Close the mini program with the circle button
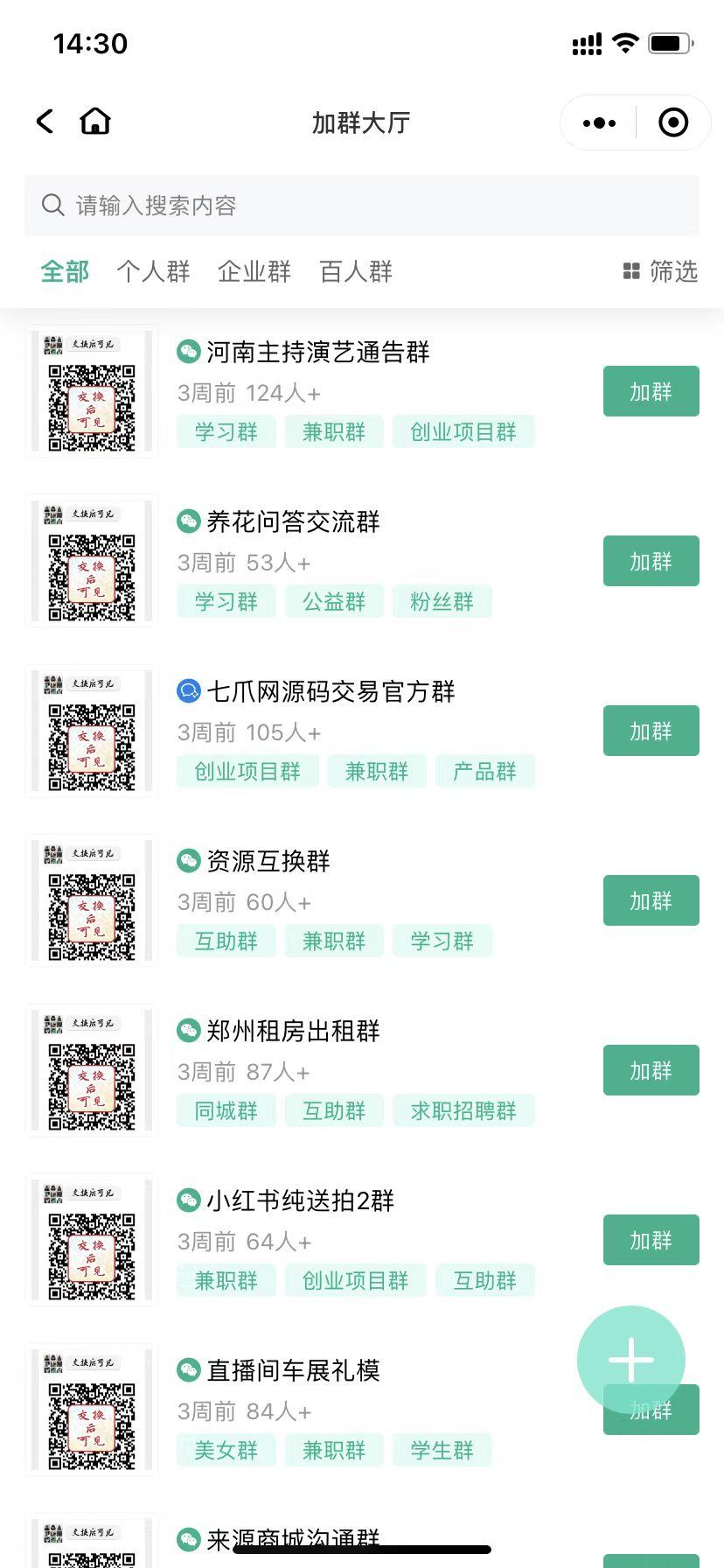The image size is (724, 1568). click(x=672, y=123)
